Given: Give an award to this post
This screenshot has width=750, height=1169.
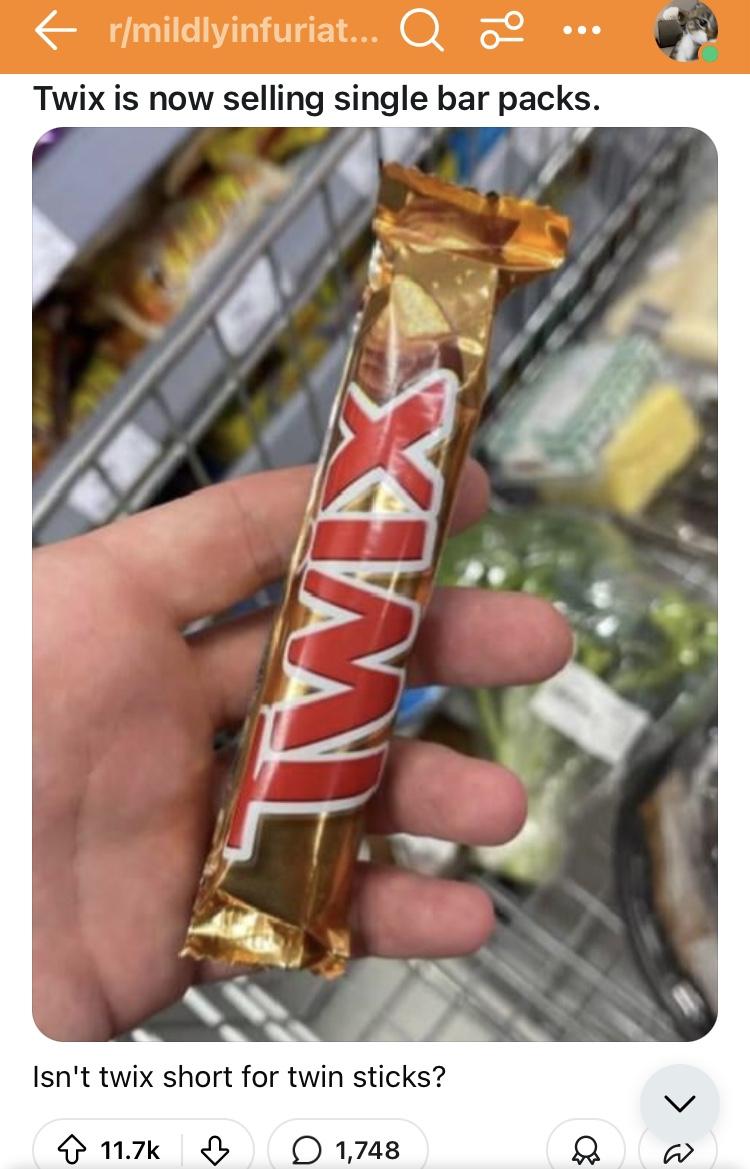Looking at the screenshot, I should 586,1150.
